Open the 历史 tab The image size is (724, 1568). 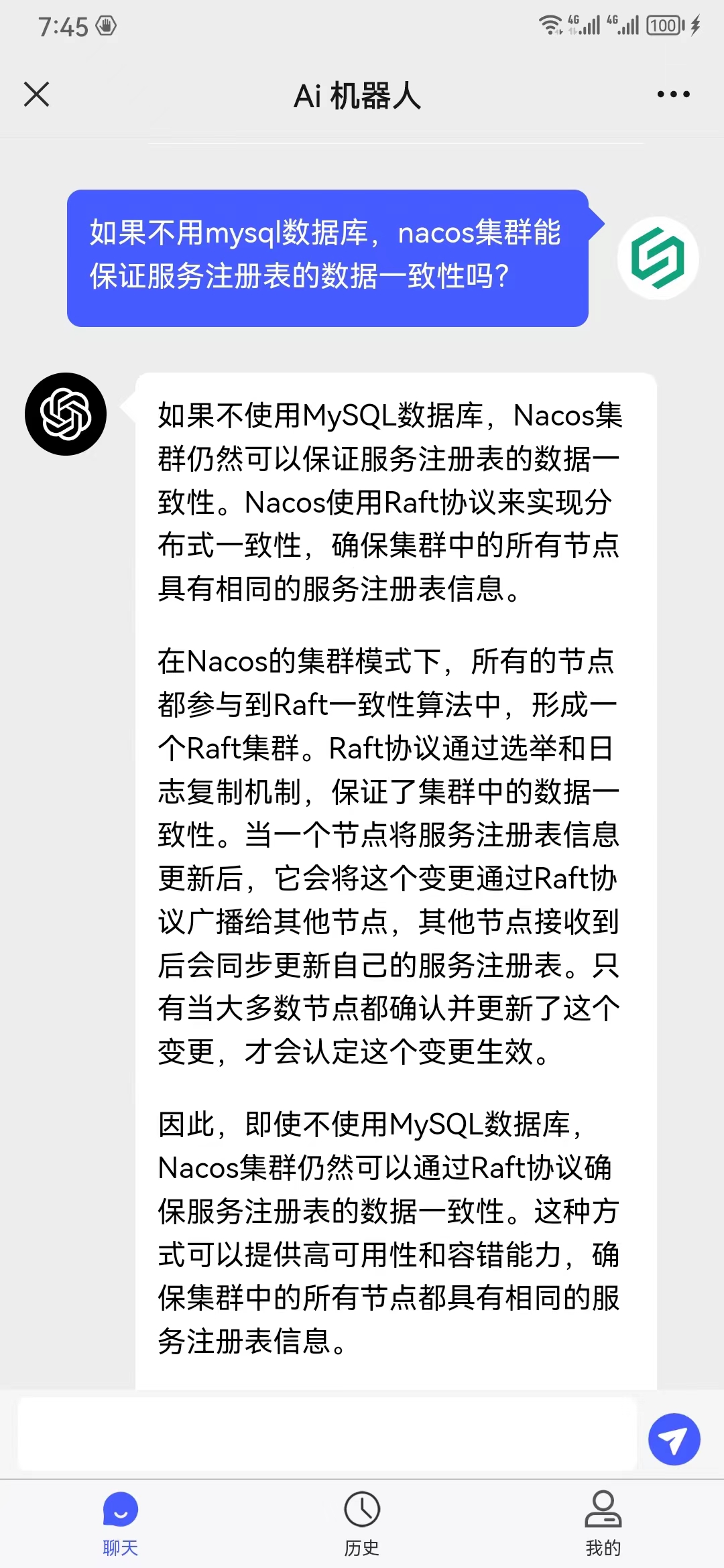tap(362, 1522)
